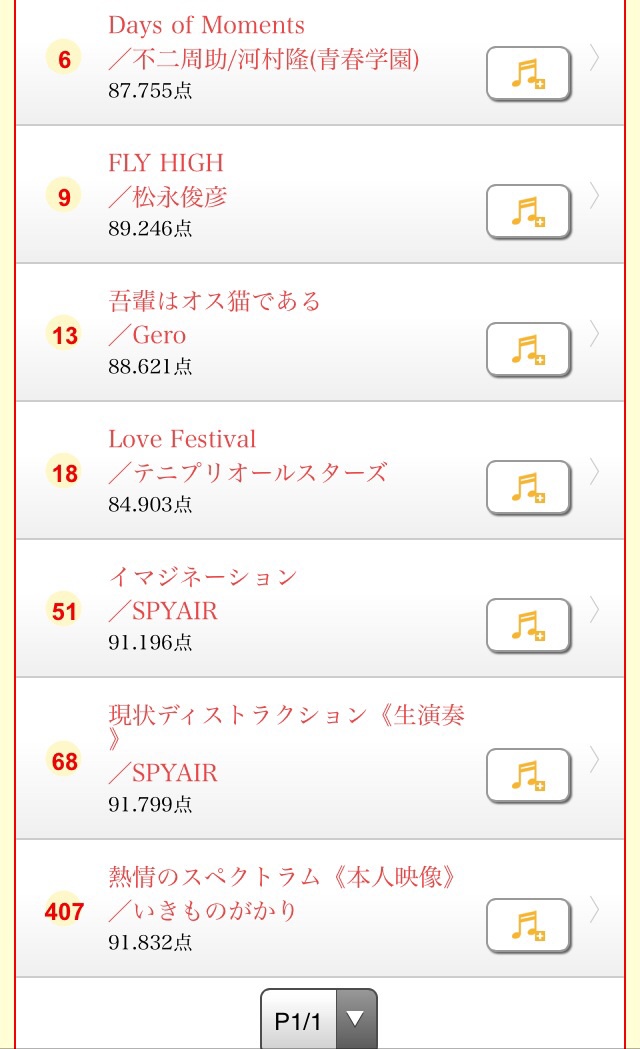Screen dimensions: 640x1049
Task: Add イマジネーション with the music note button
Action: [528, 626]
